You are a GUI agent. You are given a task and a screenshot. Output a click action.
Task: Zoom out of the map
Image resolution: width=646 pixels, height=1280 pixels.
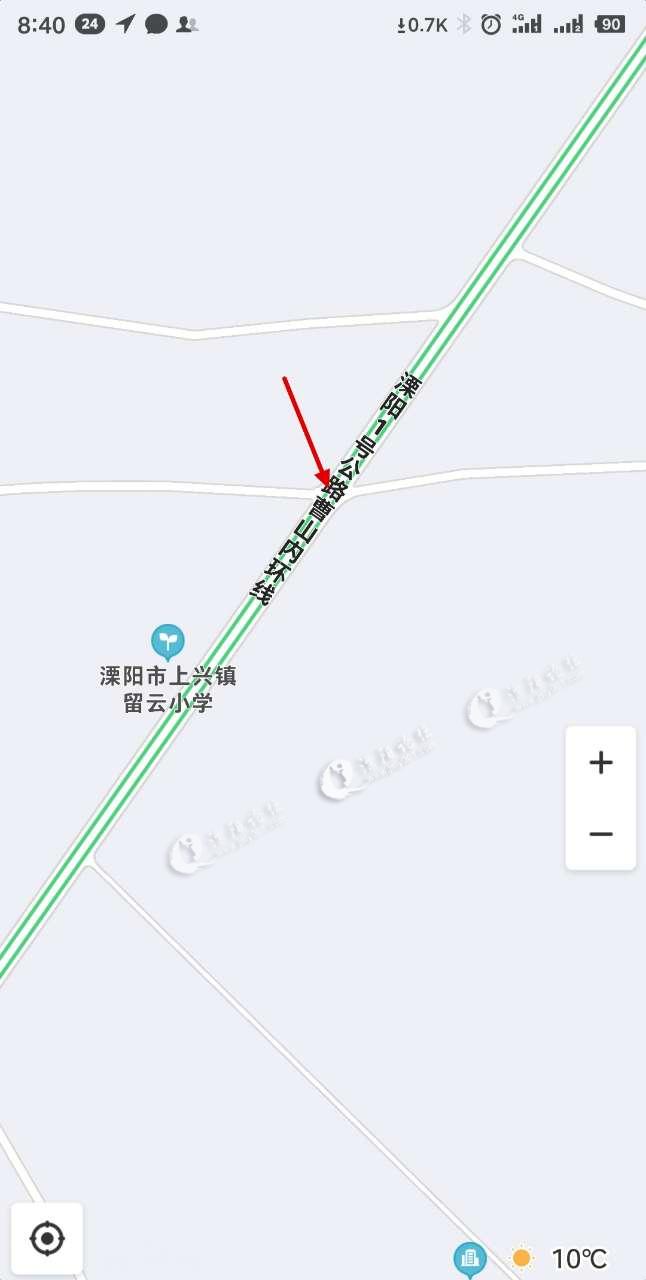[600, 834]
